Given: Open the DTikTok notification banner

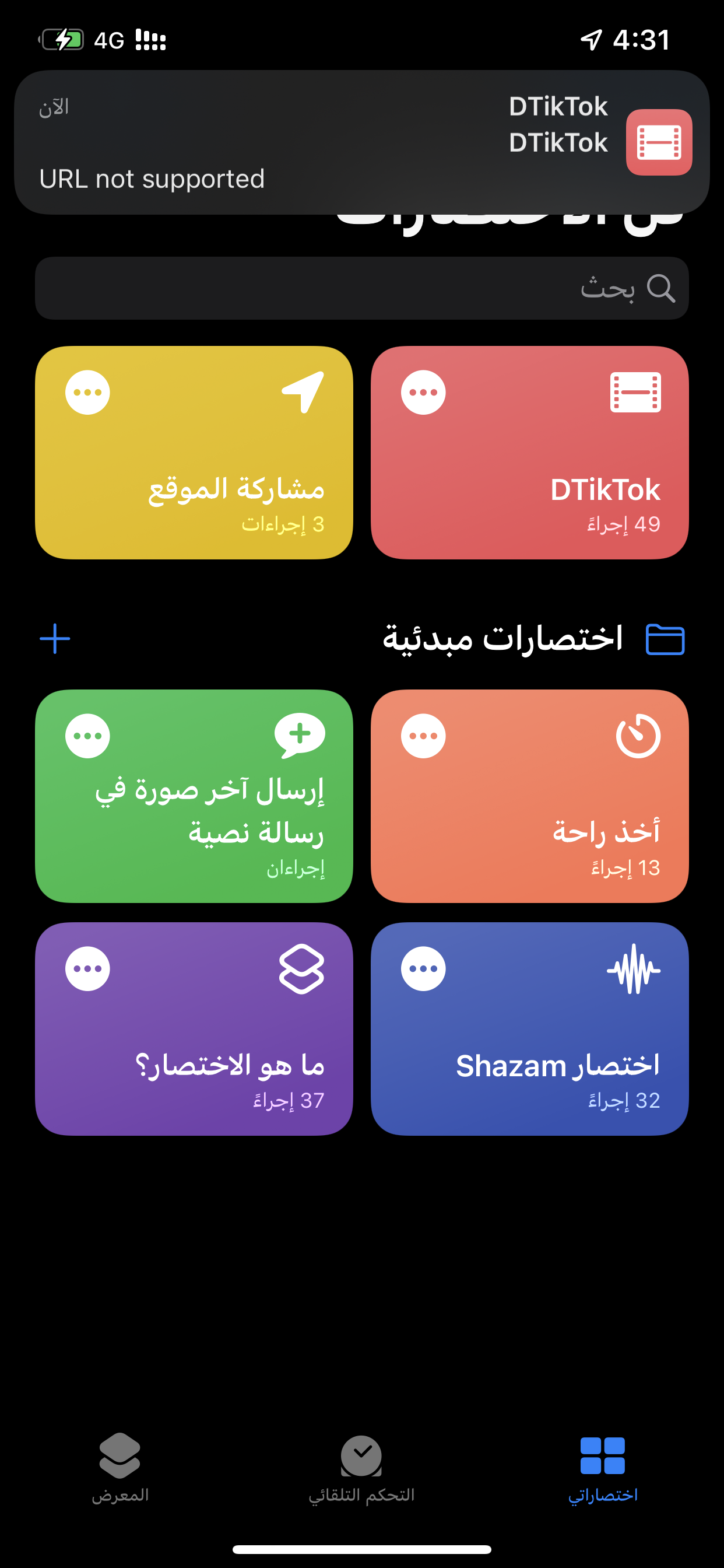Looking at the screenshot, I should pyautogui.click(x=362, y=142).
